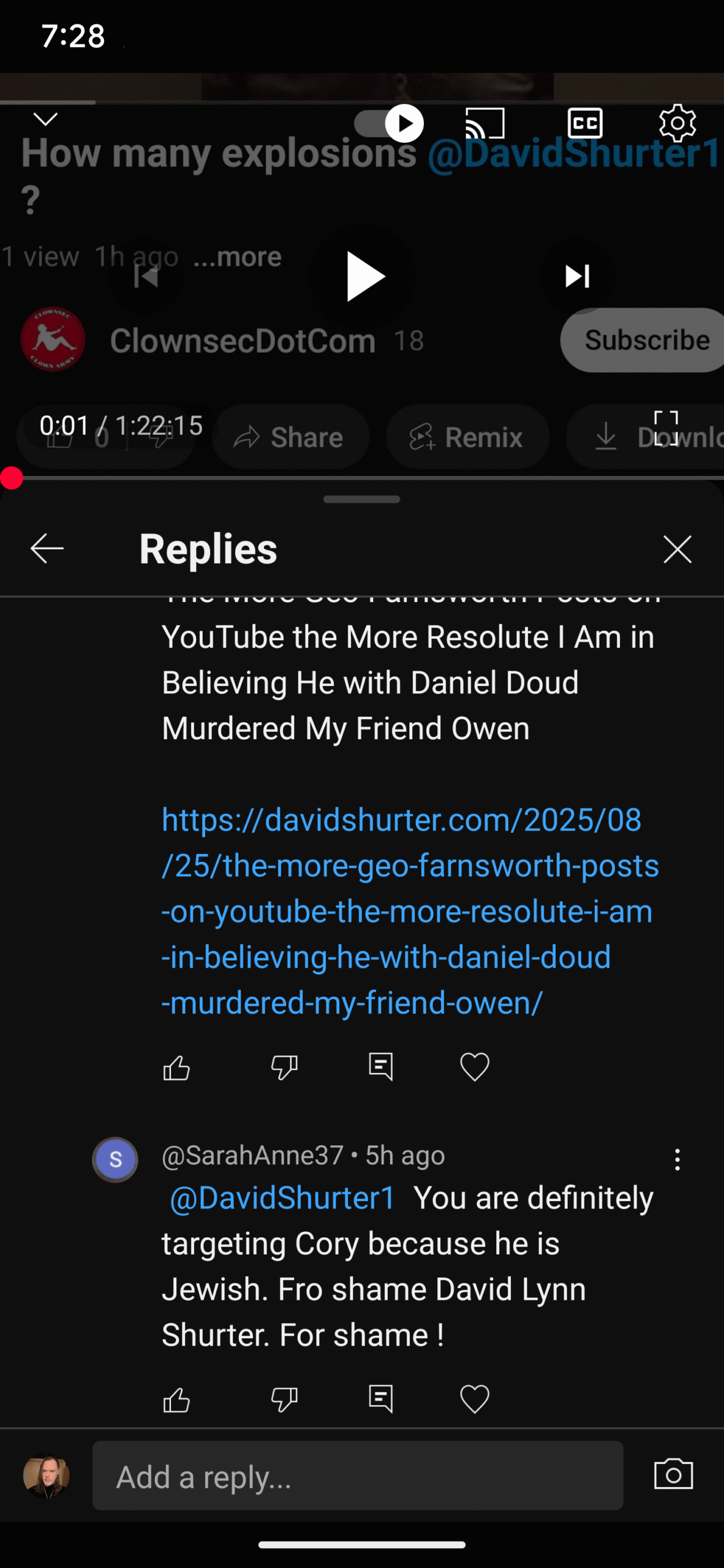Open video settings gear
Screen dimensions: 724x1568
click(x=677, y=123)
